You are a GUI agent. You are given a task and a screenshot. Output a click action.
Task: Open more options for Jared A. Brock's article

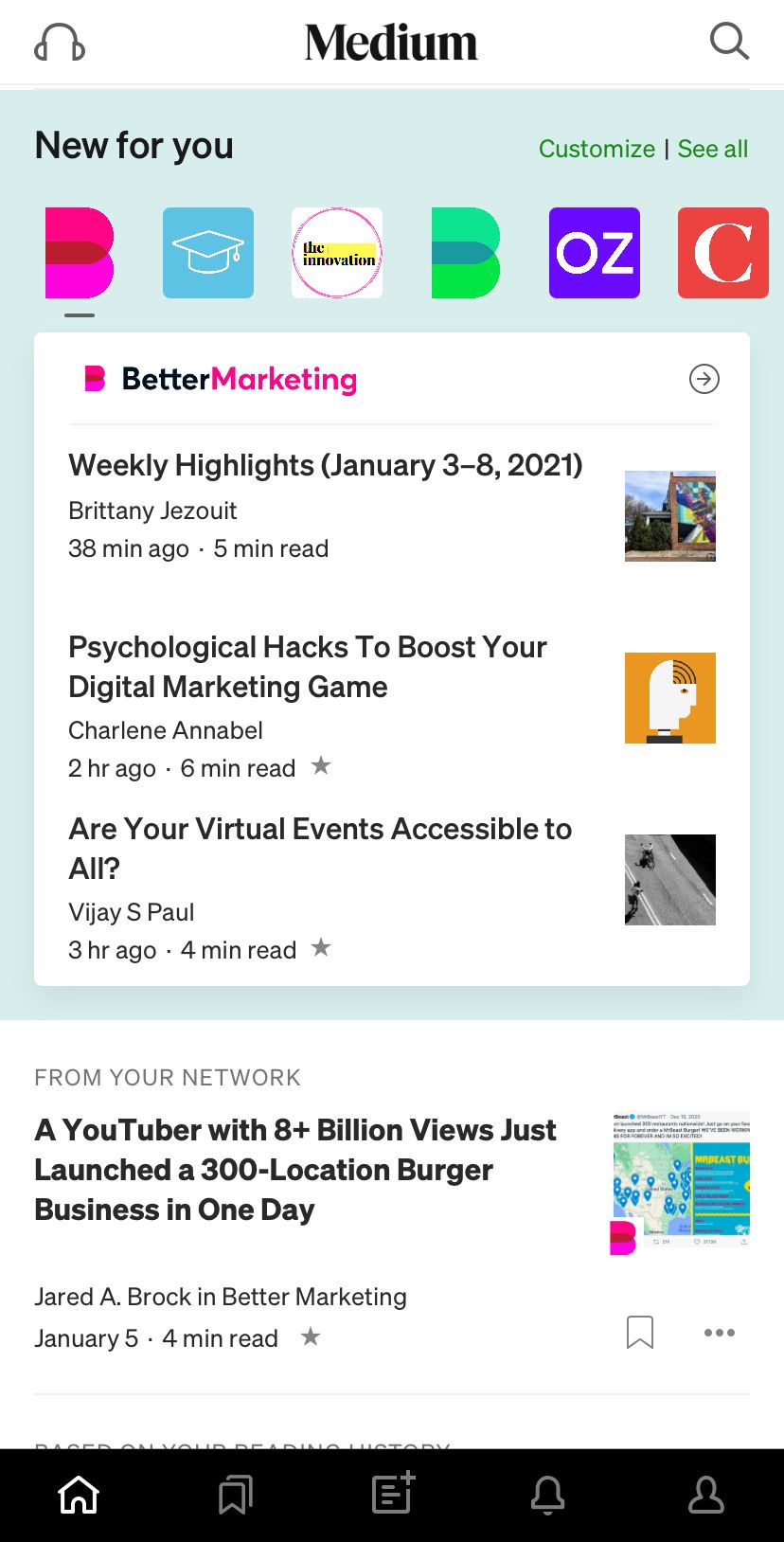(719, 1333)
